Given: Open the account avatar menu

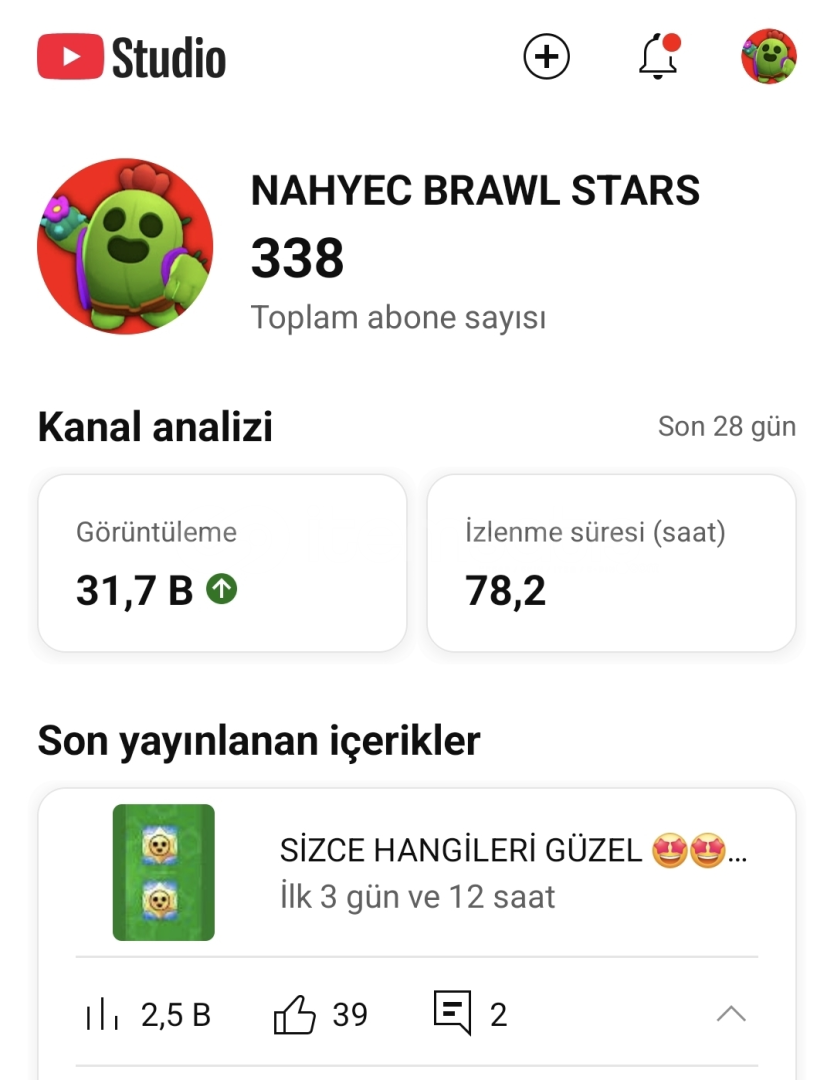Looking at the screenshot, I should pos(768,56).
